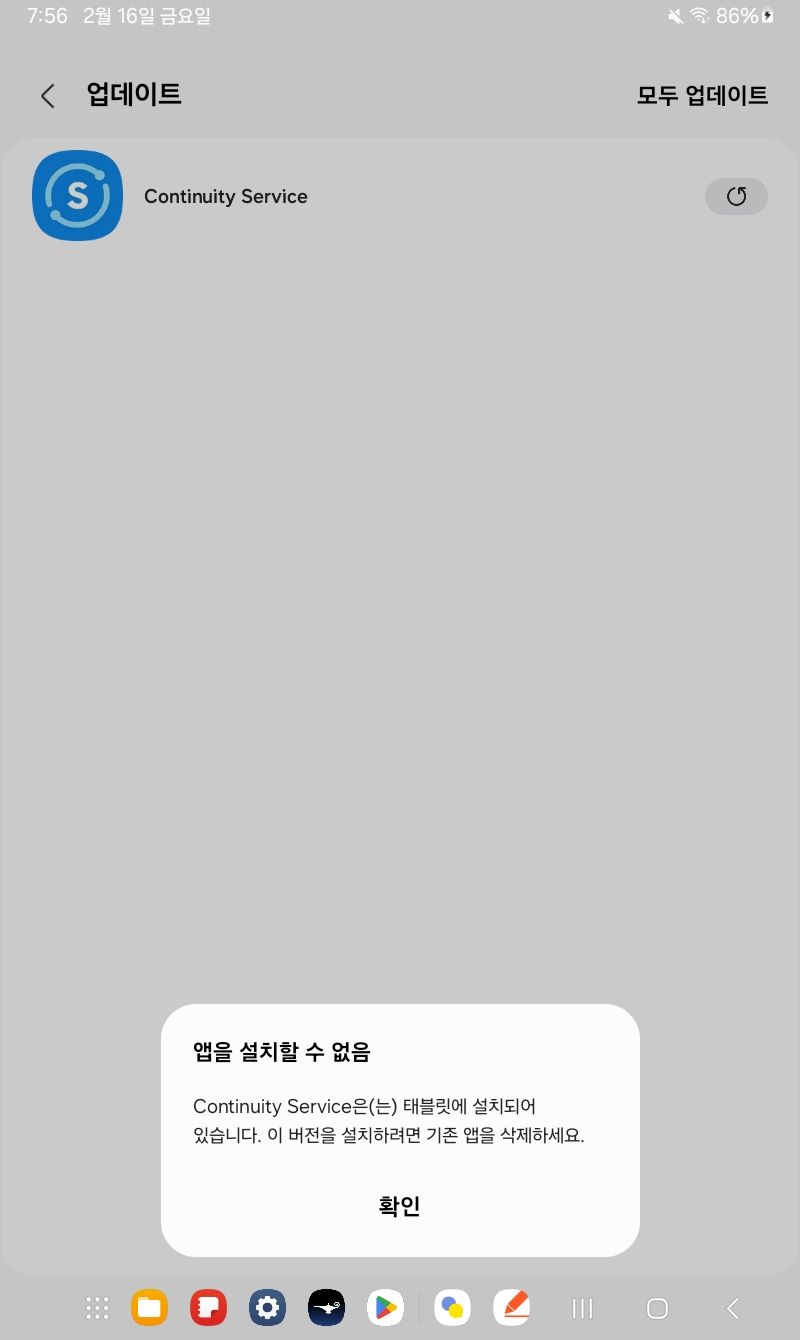
Task: Open the Google Play Store
Action: point(385,1307)
